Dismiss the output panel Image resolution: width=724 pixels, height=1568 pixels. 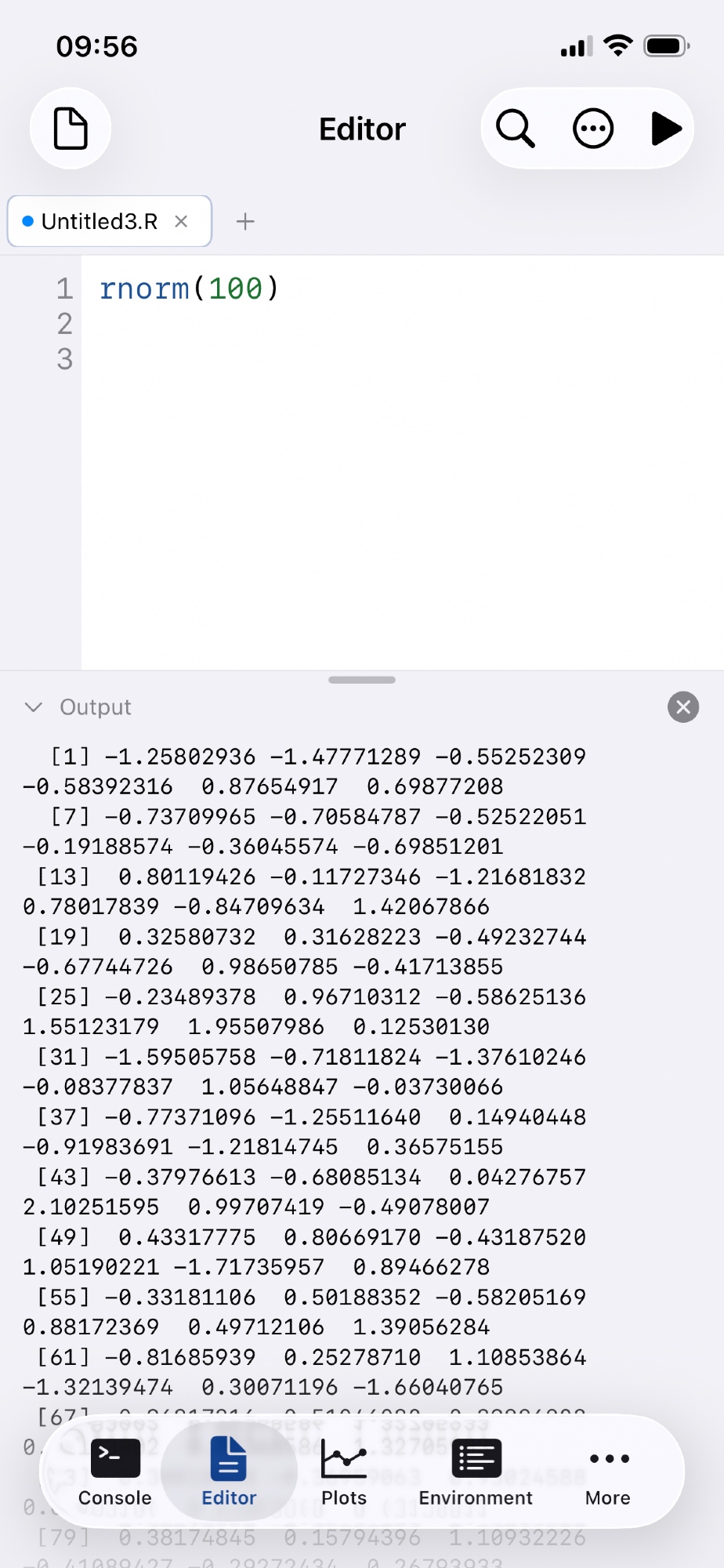(x=683, y=707)
